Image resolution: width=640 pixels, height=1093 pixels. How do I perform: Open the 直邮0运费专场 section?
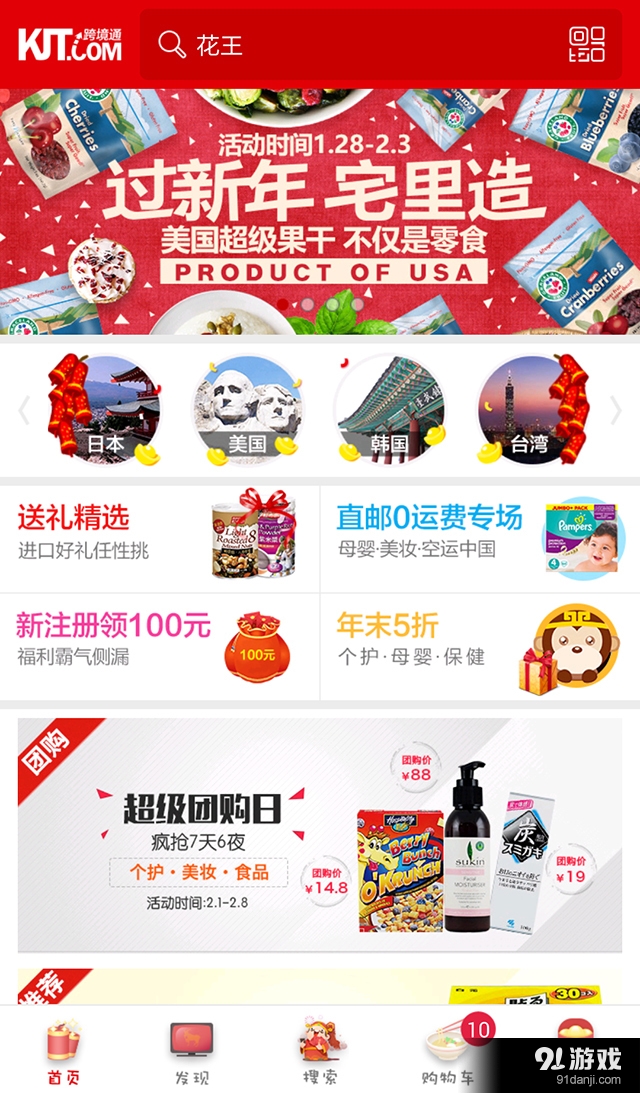pyautogui.click(x=480, y=538)
